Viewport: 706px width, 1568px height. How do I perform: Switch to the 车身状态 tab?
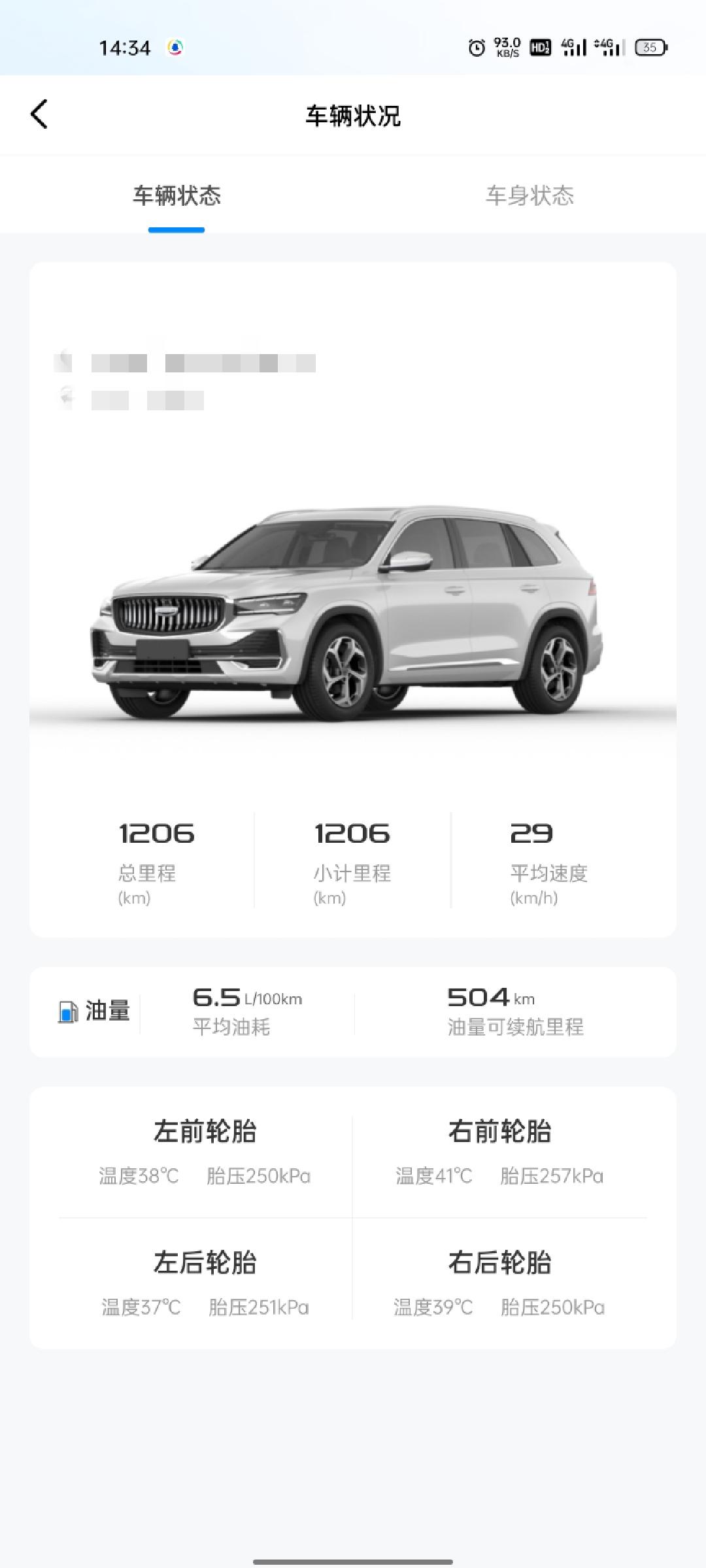pyautogui.click(x=529, y=195)
